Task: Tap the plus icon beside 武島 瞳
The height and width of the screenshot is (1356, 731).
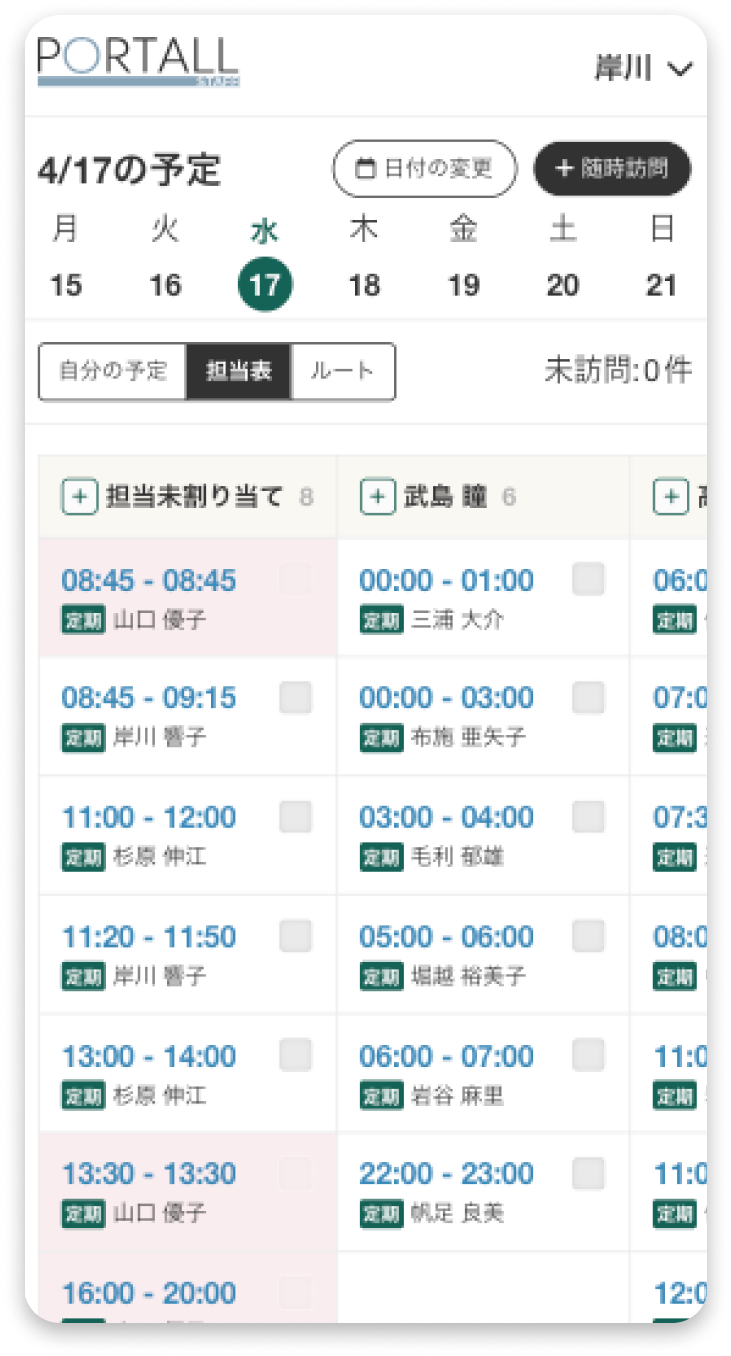Action: point(378,497)
